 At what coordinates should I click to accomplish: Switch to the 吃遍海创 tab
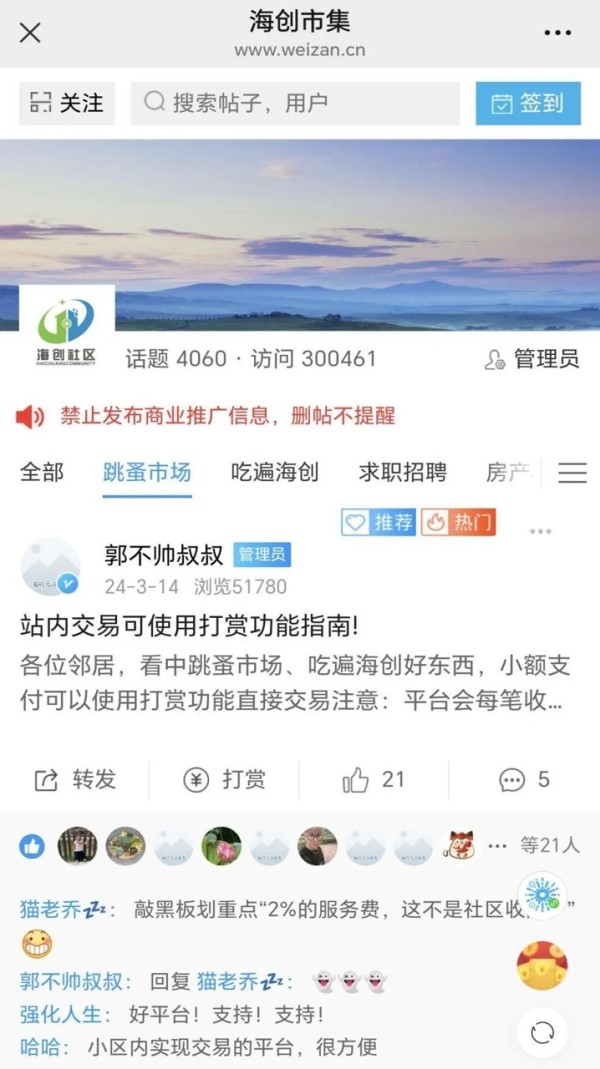click(275, 472)
